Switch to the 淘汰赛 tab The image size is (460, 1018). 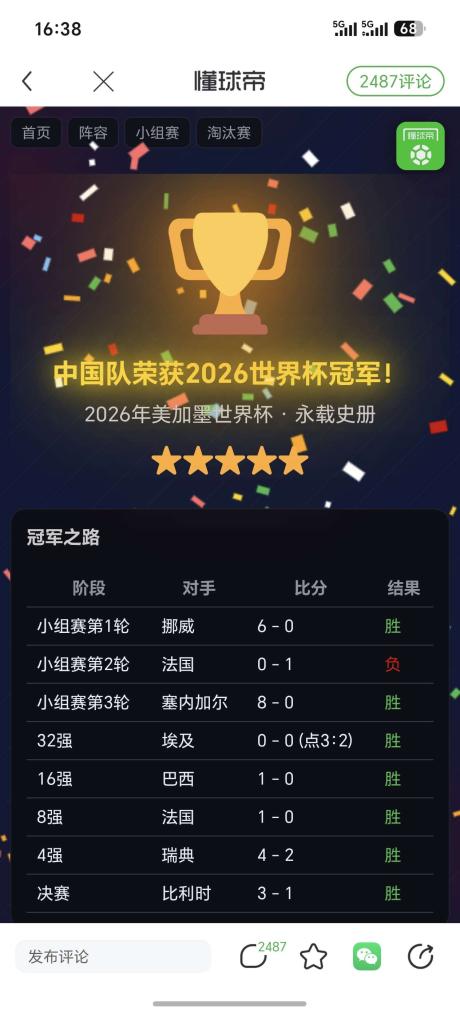click(229, 132)
